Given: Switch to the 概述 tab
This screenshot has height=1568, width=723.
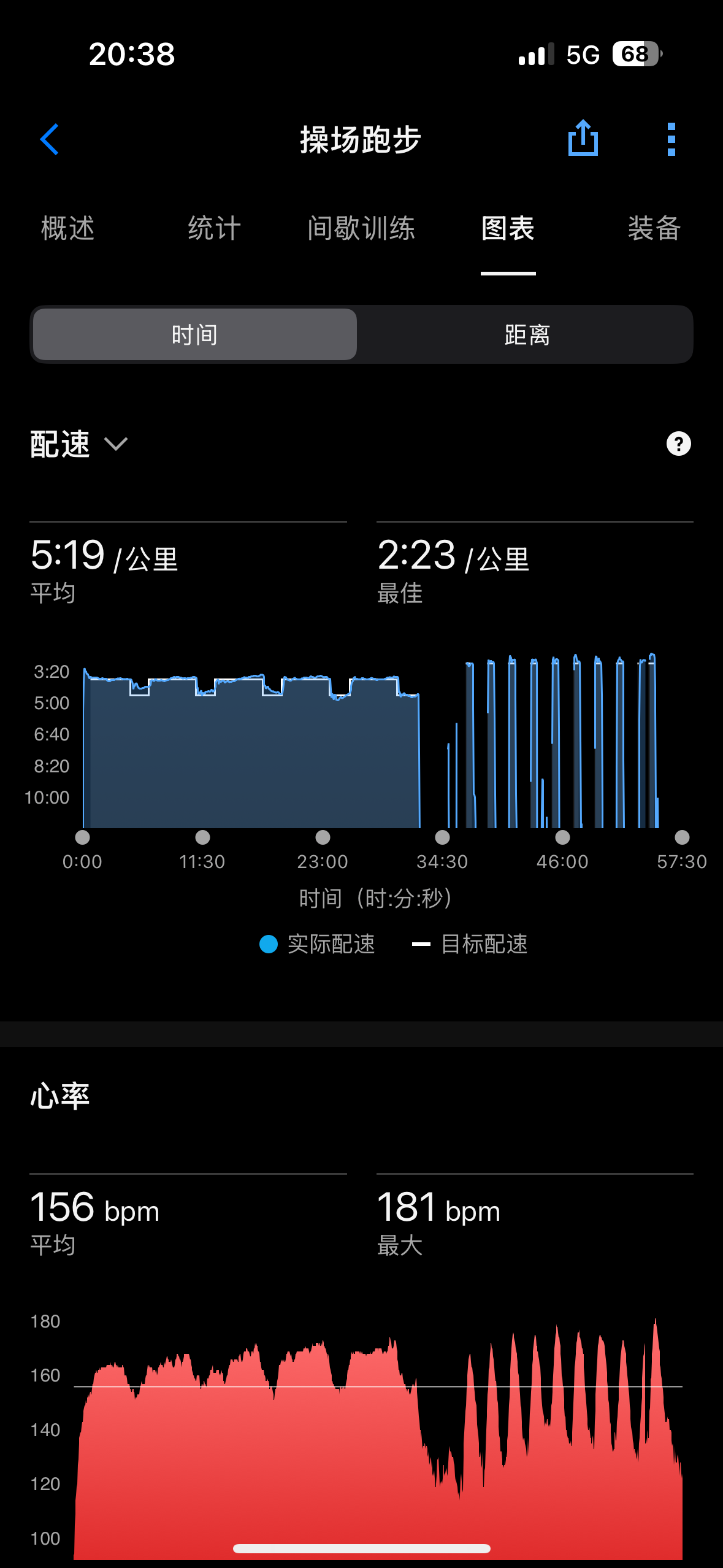Looking at the screenshot, I should [x=67, y=228].
